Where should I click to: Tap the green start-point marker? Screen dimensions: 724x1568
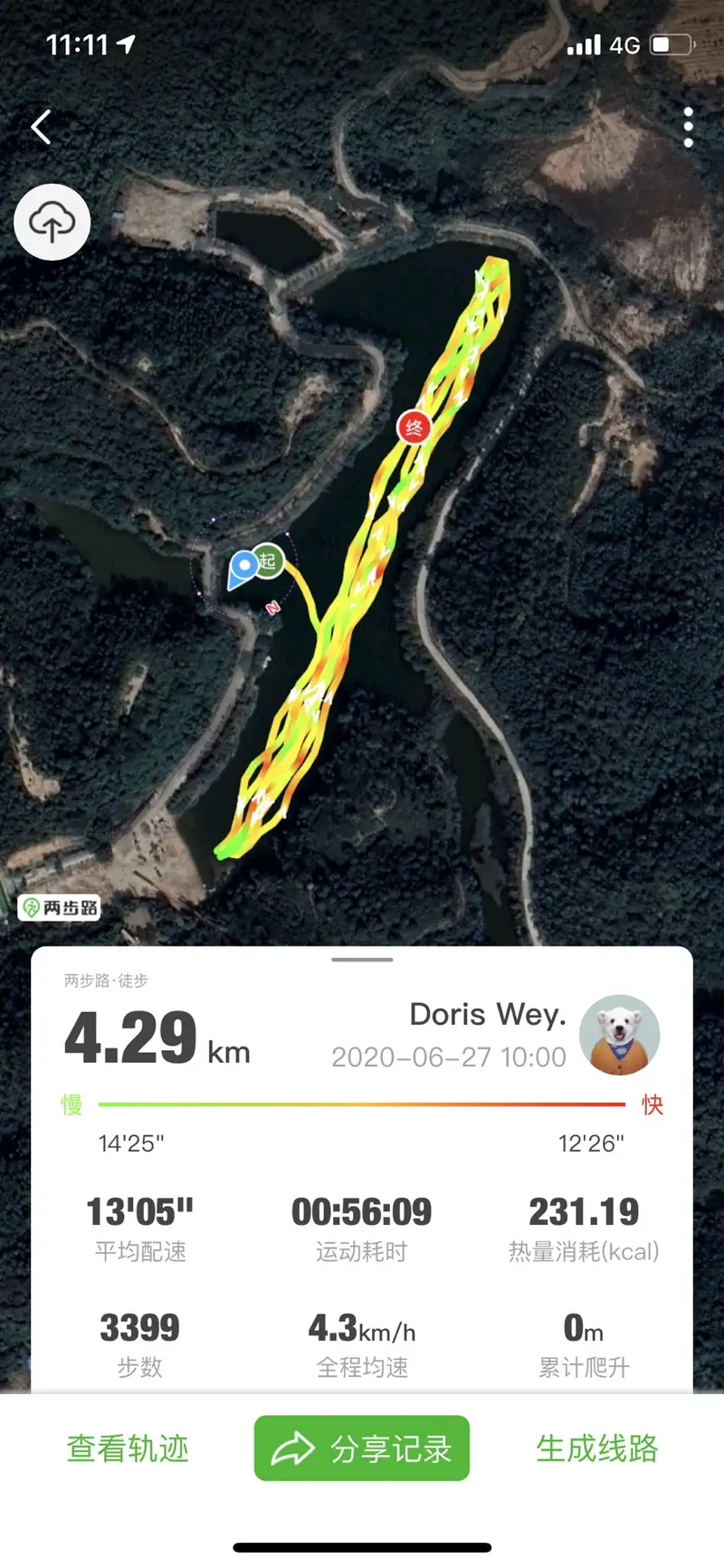coord(267,560)
